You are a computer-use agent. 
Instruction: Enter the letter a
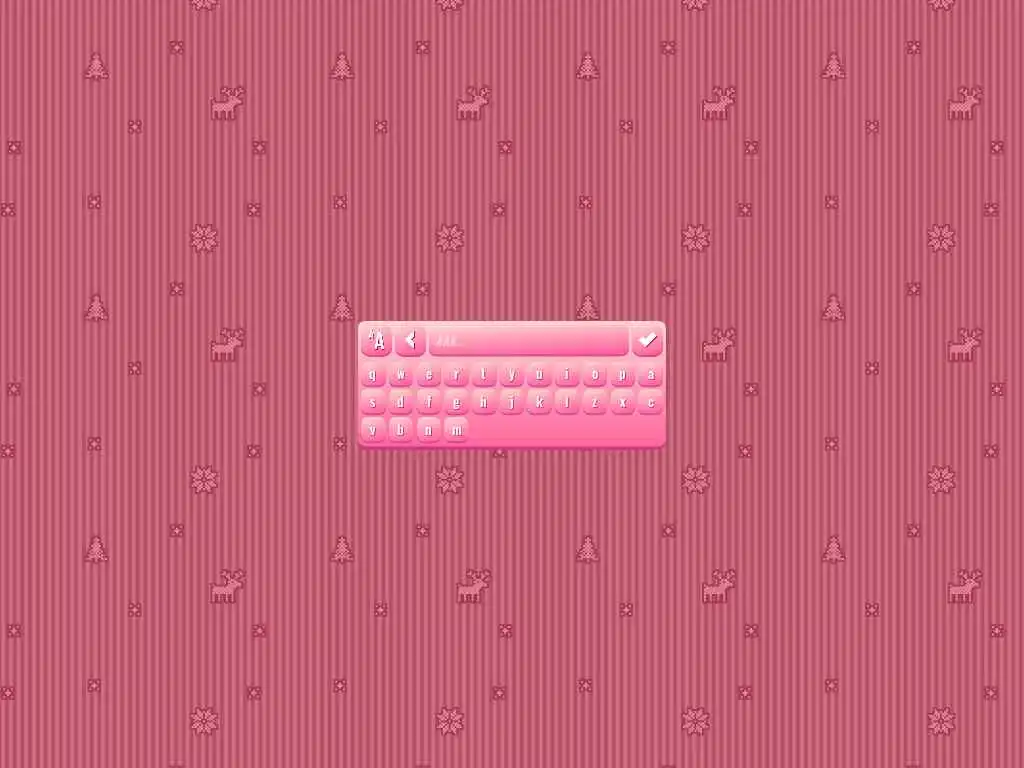[651, 376]
